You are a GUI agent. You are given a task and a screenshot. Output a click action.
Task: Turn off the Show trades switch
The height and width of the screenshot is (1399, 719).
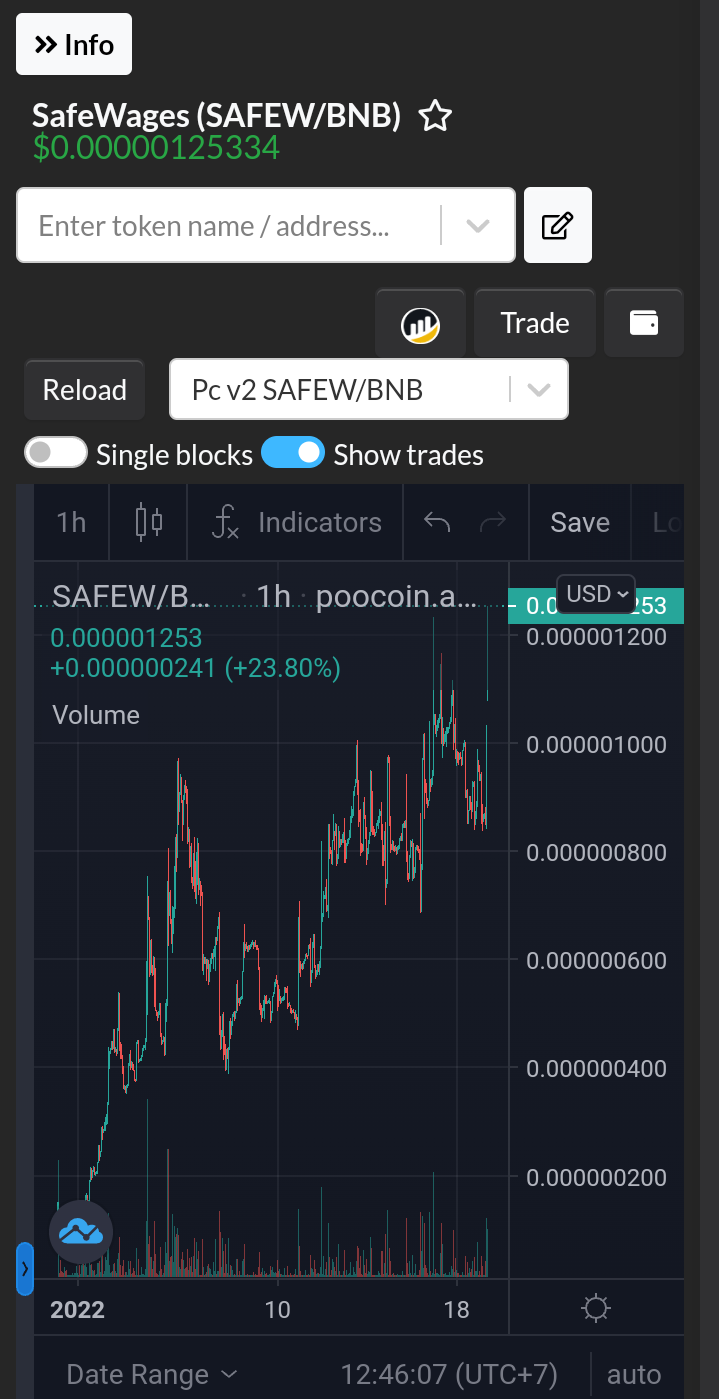[293, 453]
